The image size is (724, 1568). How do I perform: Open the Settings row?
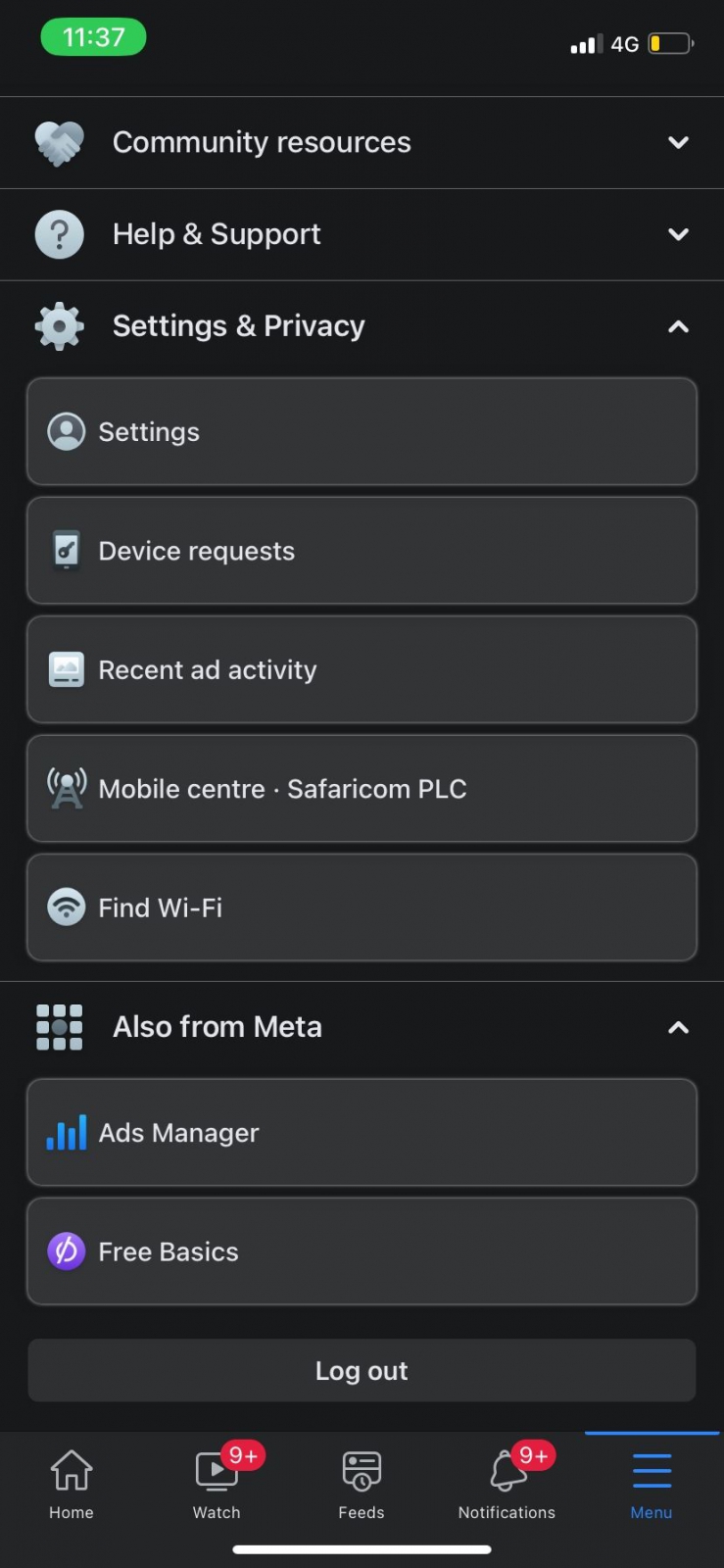click(361, 432)
